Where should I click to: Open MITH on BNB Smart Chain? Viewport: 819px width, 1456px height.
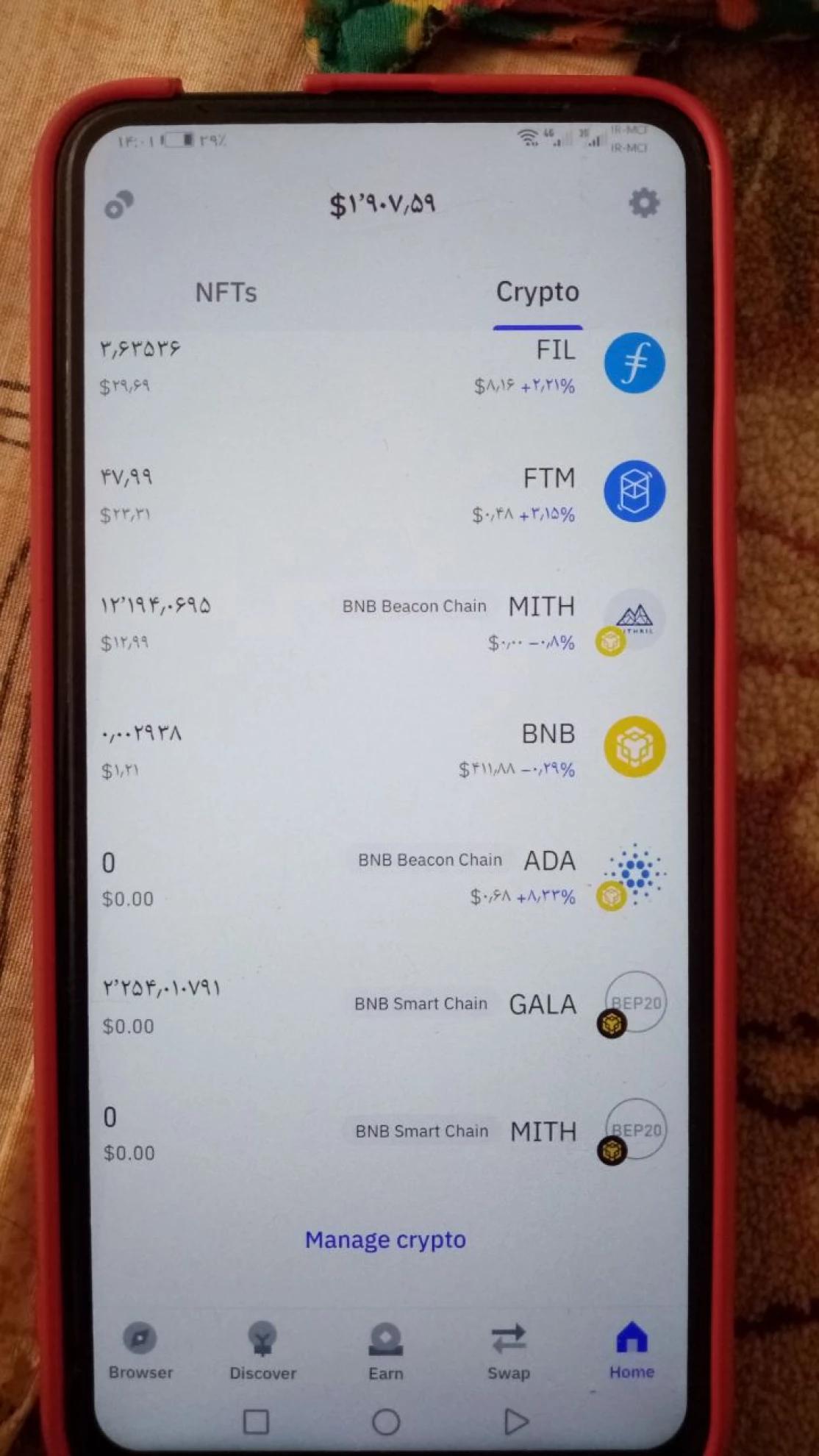tap(382, 1132)
